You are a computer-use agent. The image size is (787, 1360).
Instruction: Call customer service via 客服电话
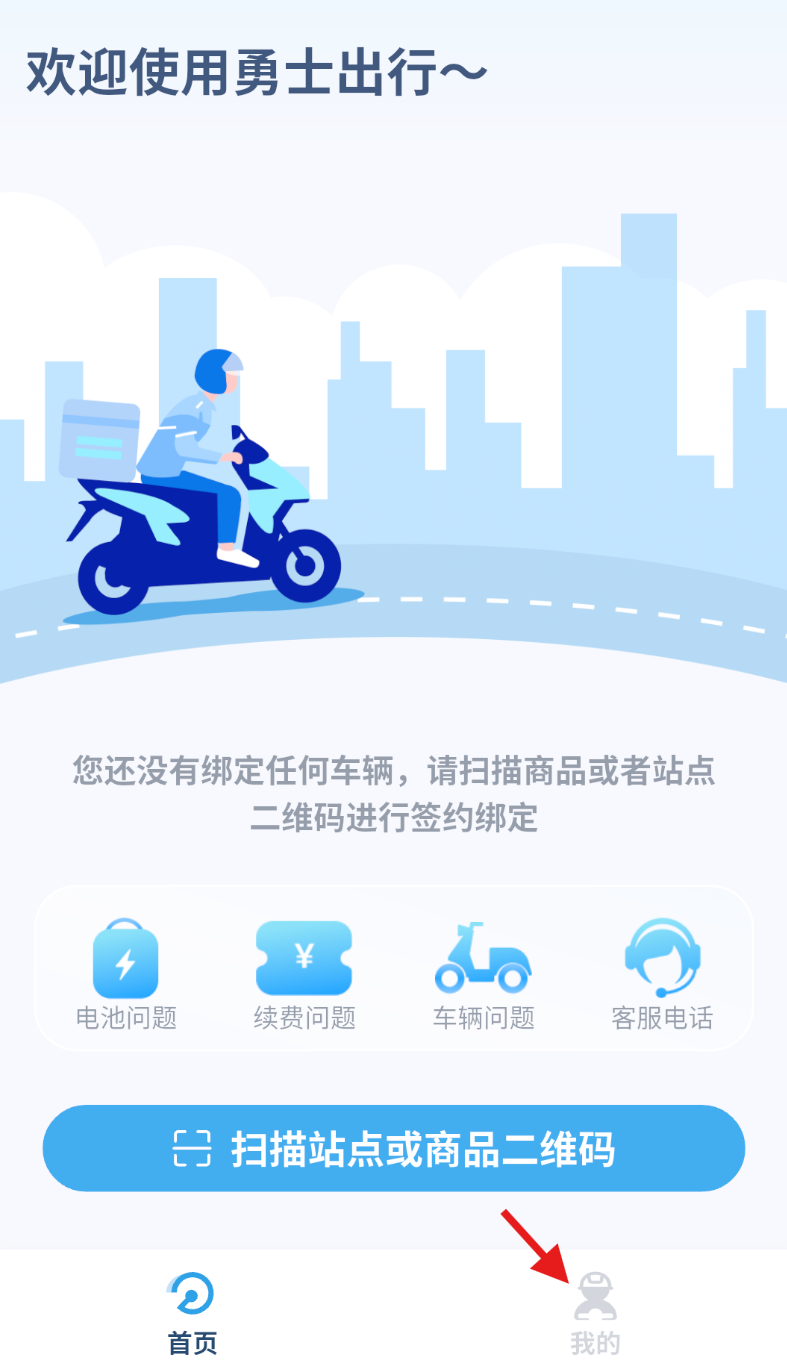pyautogui.click(x=662, y=972)
